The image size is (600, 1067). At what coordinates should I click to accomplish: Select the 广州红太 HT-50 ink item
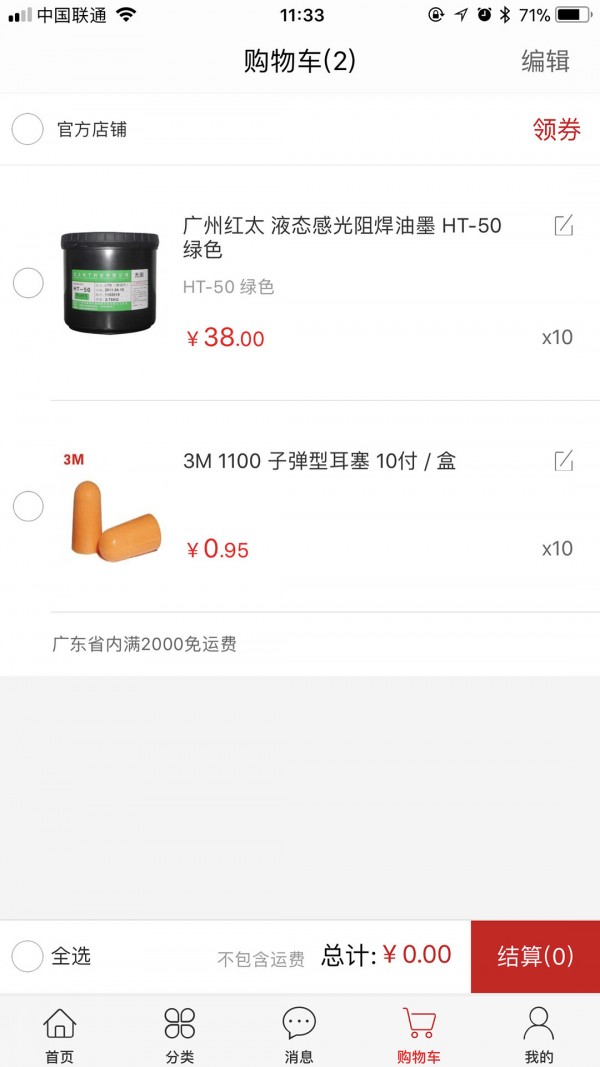(x=28, y=283)
